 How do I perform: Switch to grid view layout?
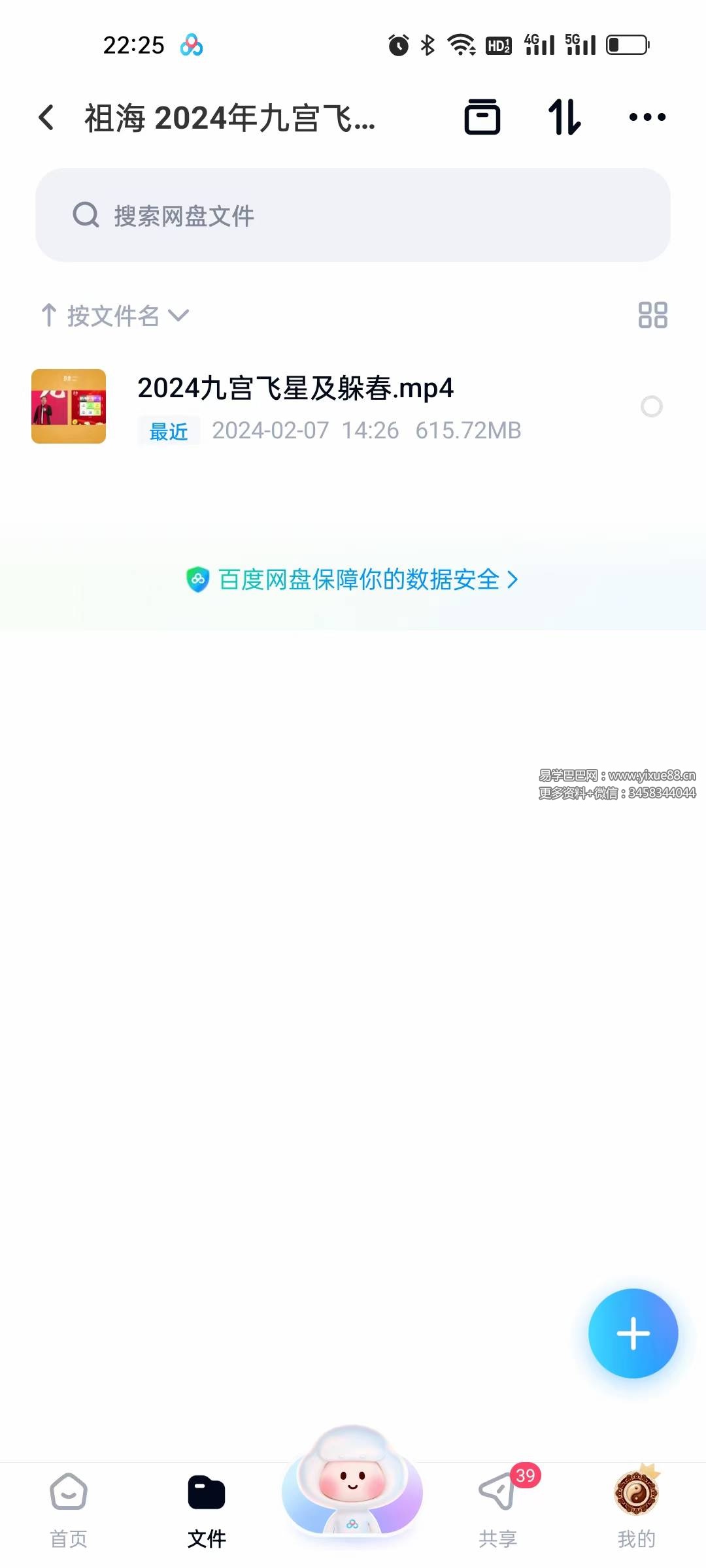[652, 315]
